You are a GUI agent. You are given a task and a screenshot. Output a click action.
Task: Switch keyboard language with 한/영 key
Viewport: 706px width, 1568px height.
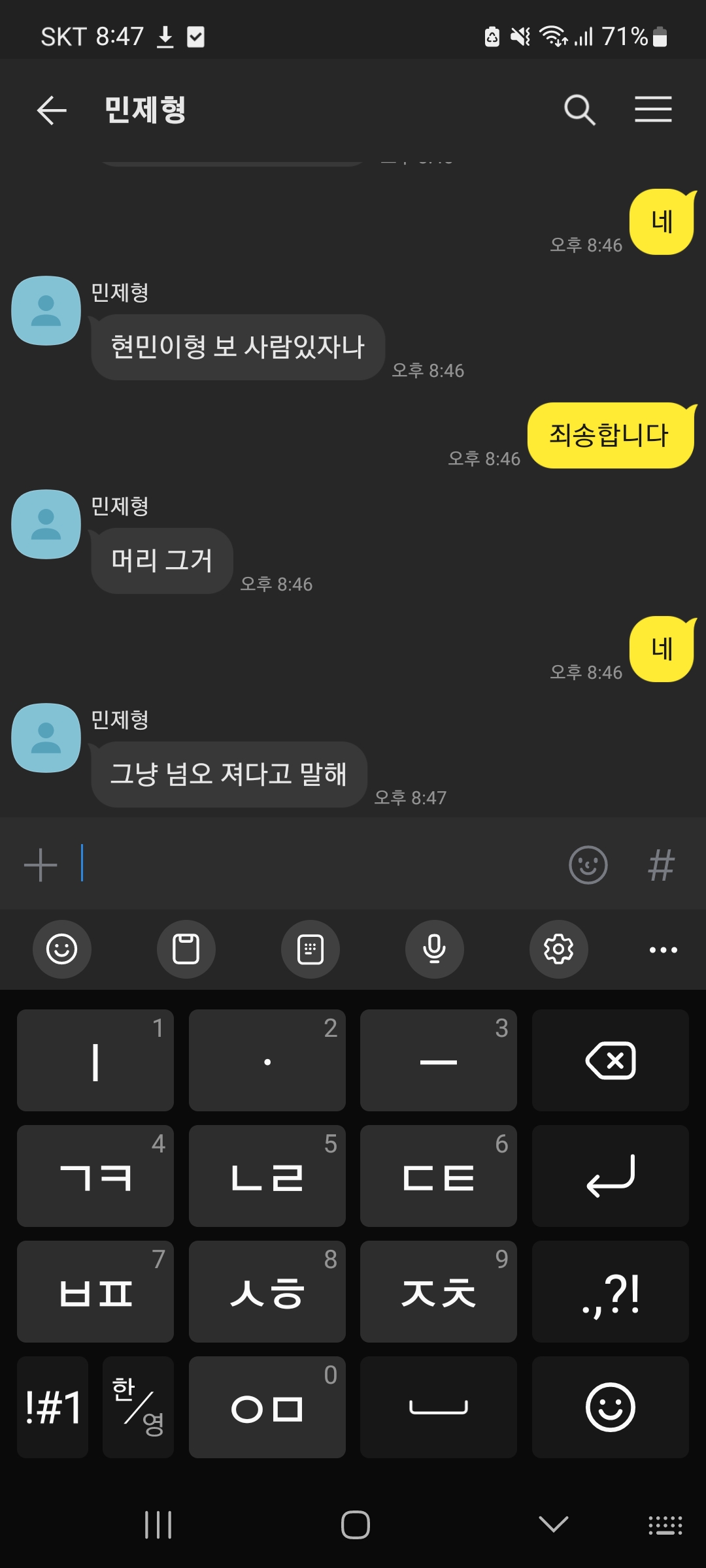tap(138, 1407)
